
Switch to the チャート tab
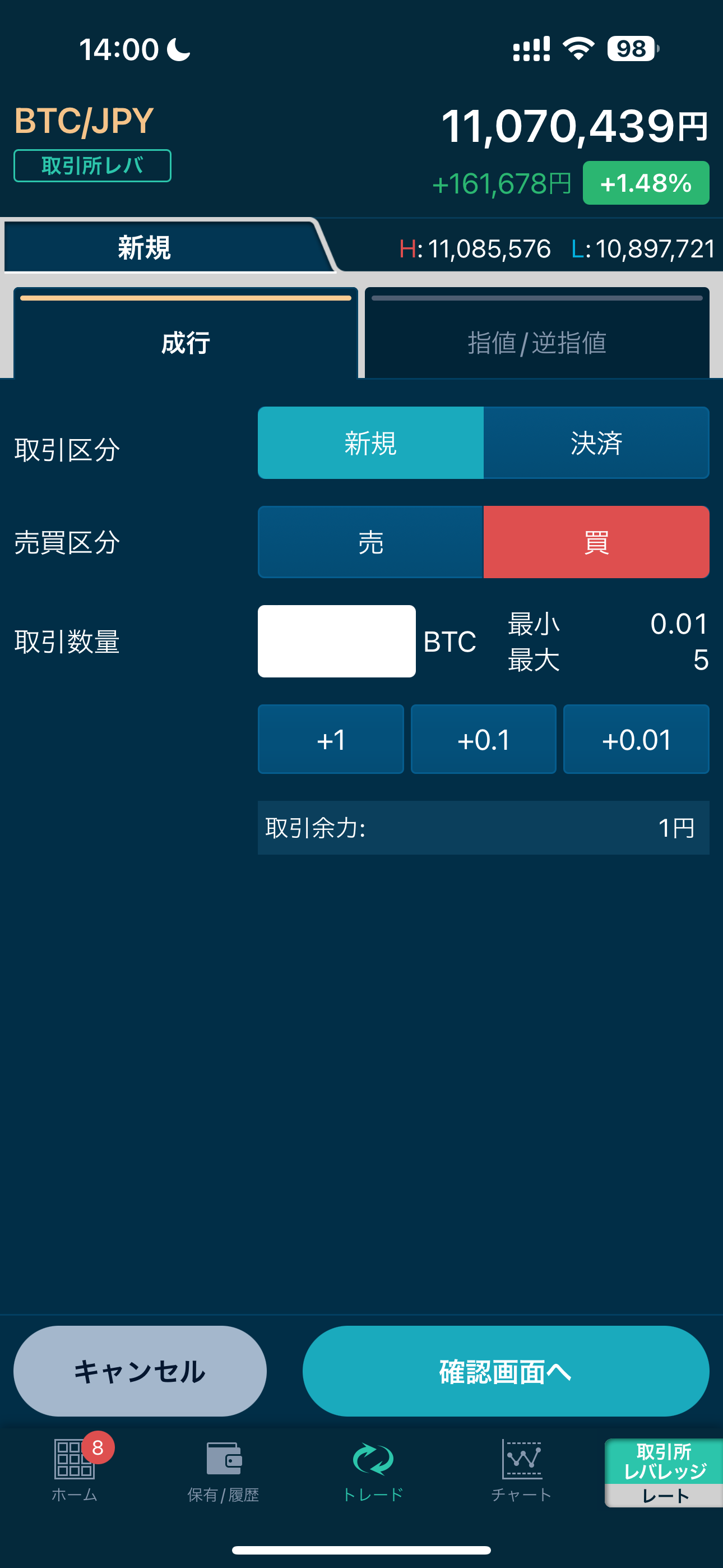tap(522, 1469)
